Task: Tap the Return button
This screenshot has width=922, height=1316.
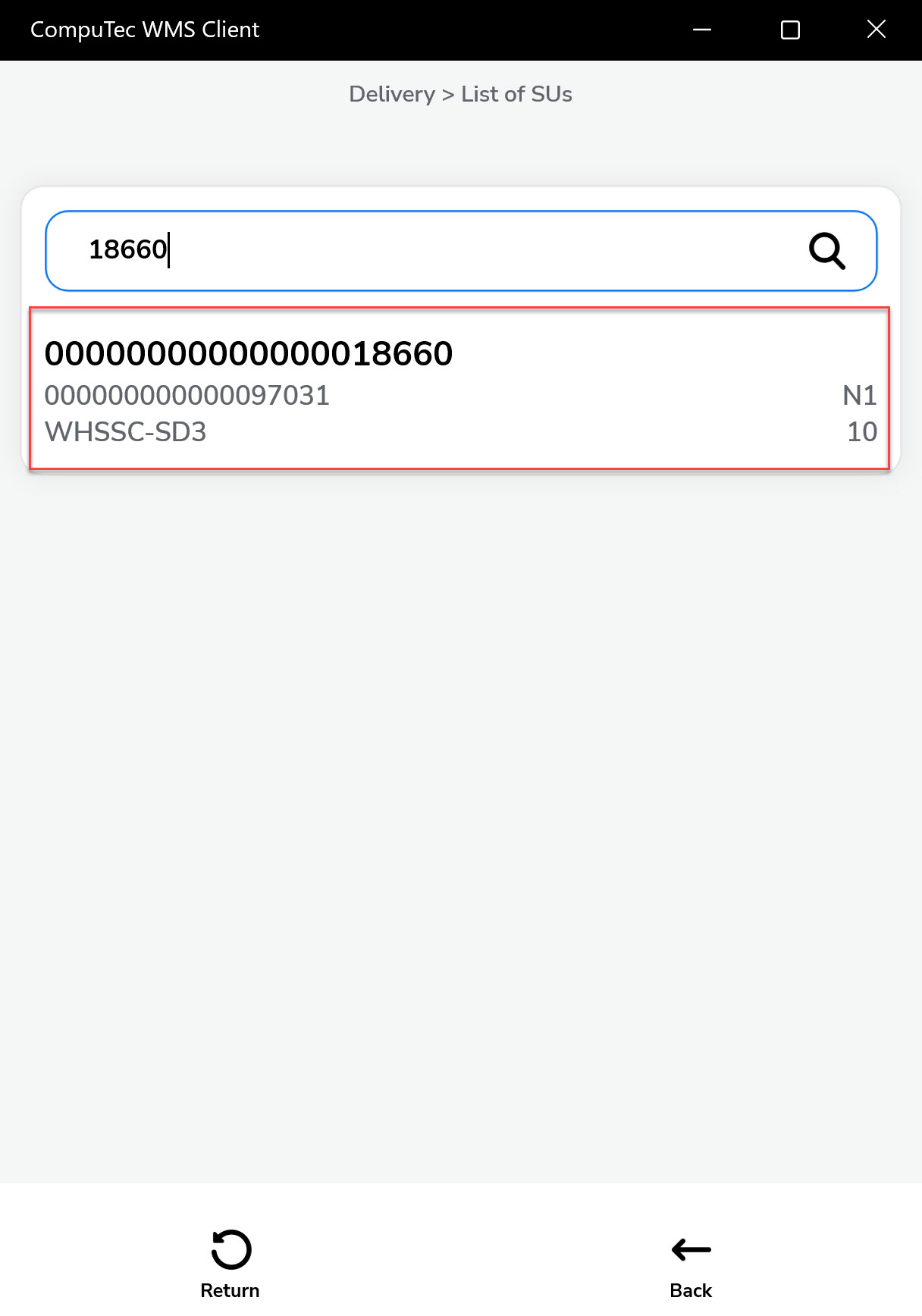Action: click(x=230, y=1264)
